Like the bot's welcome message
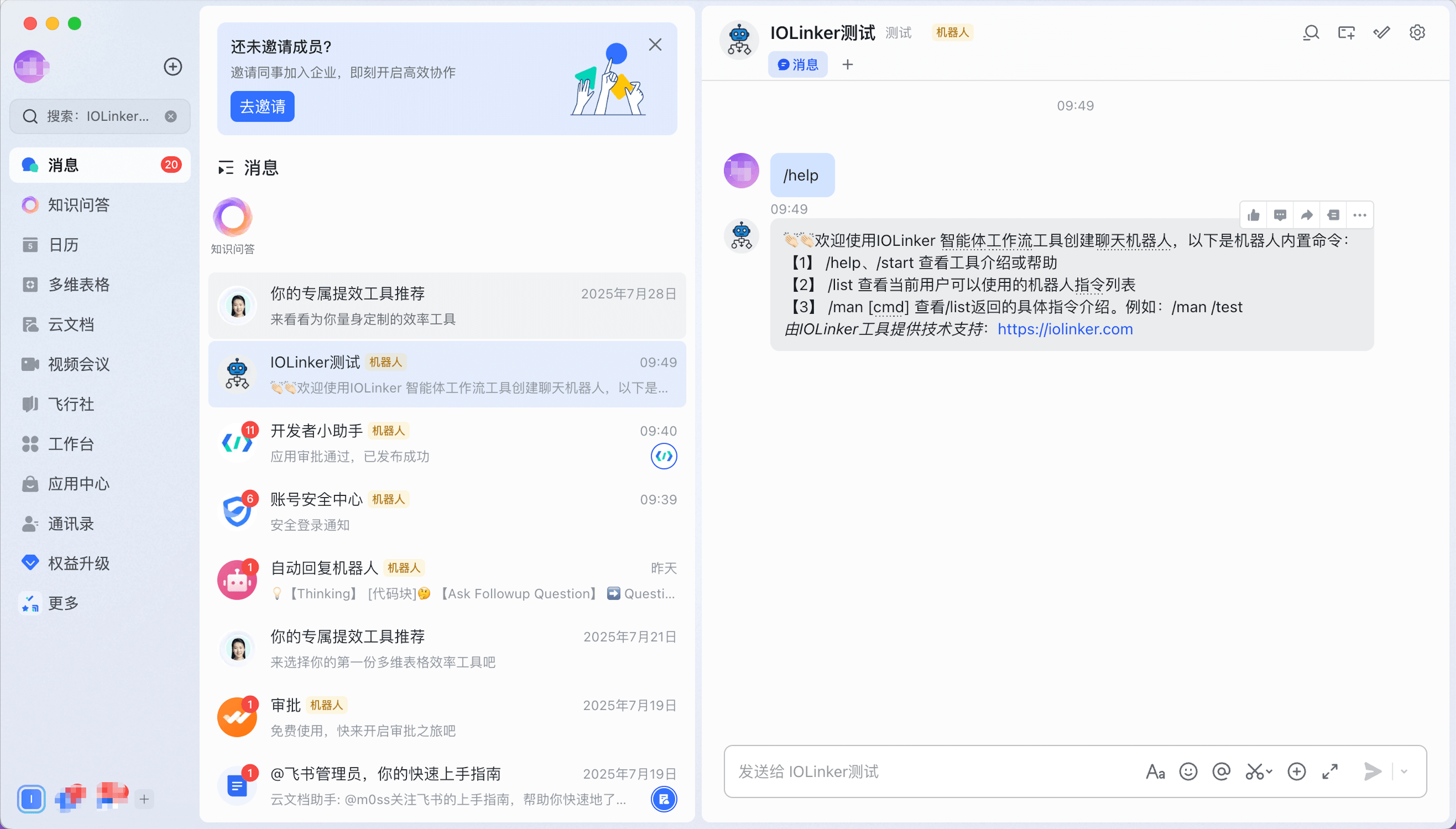 [x=1253, y=215]
